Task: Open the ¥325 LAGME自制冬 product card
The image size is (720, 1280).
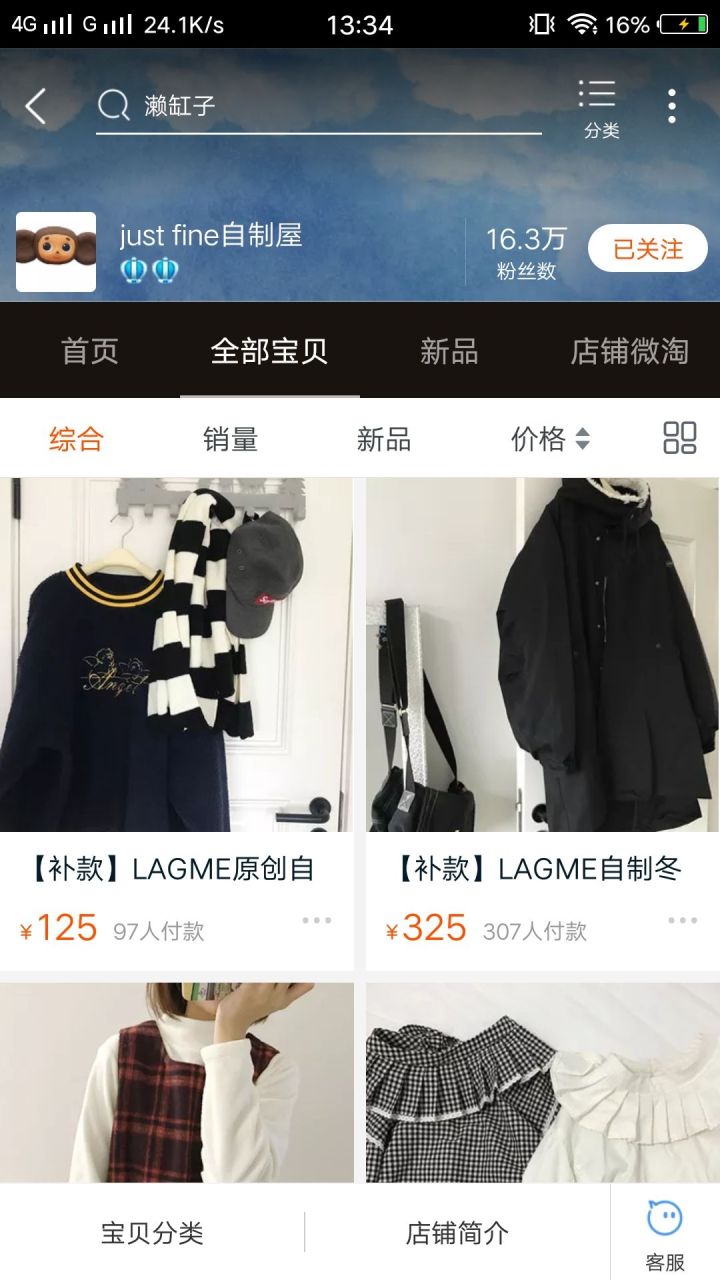Action: point(542,700)
